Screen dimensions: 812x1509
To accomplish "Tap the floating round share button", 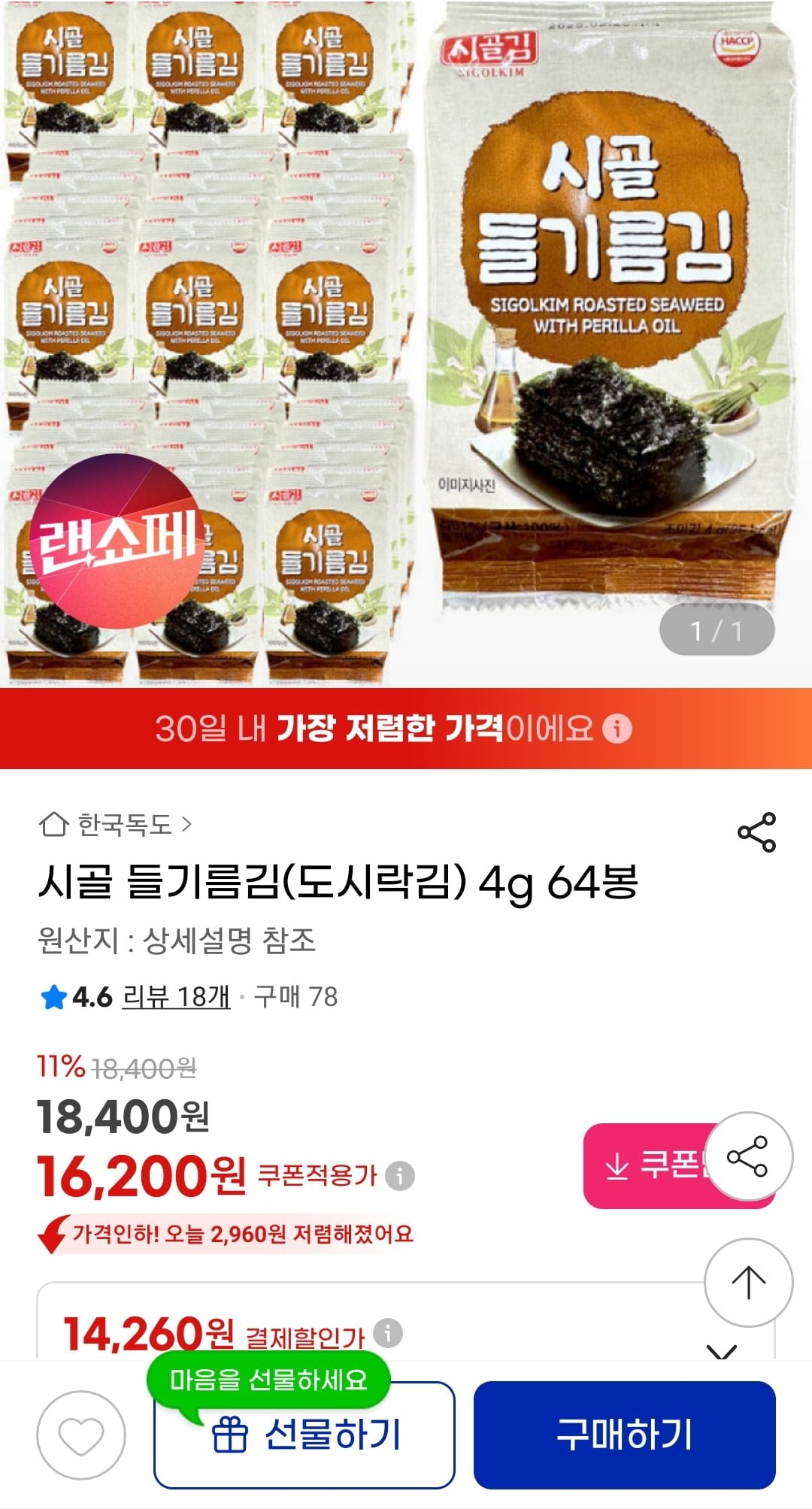I will [748, 1156].
